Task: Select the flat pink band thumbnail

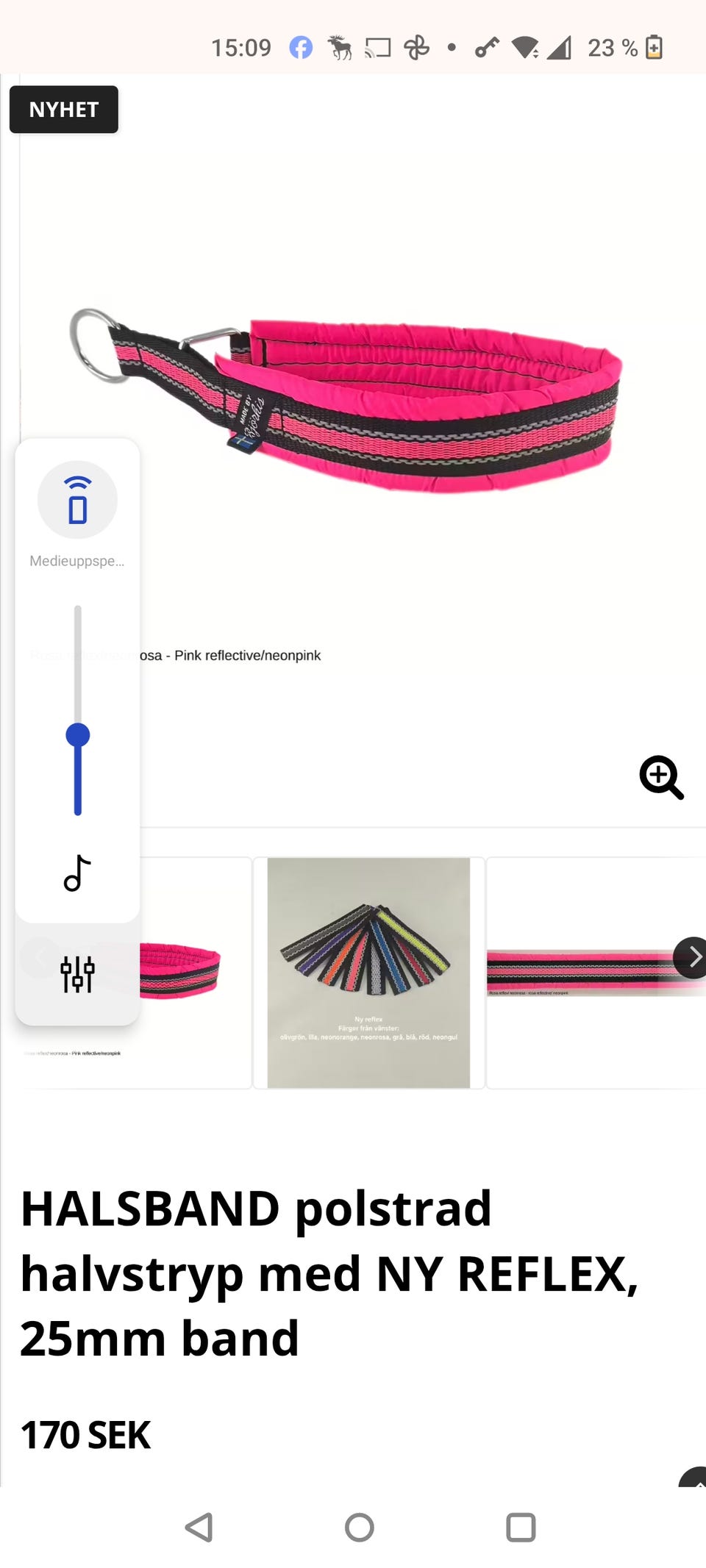Action: pyautogui.click(x=596, y=973)
